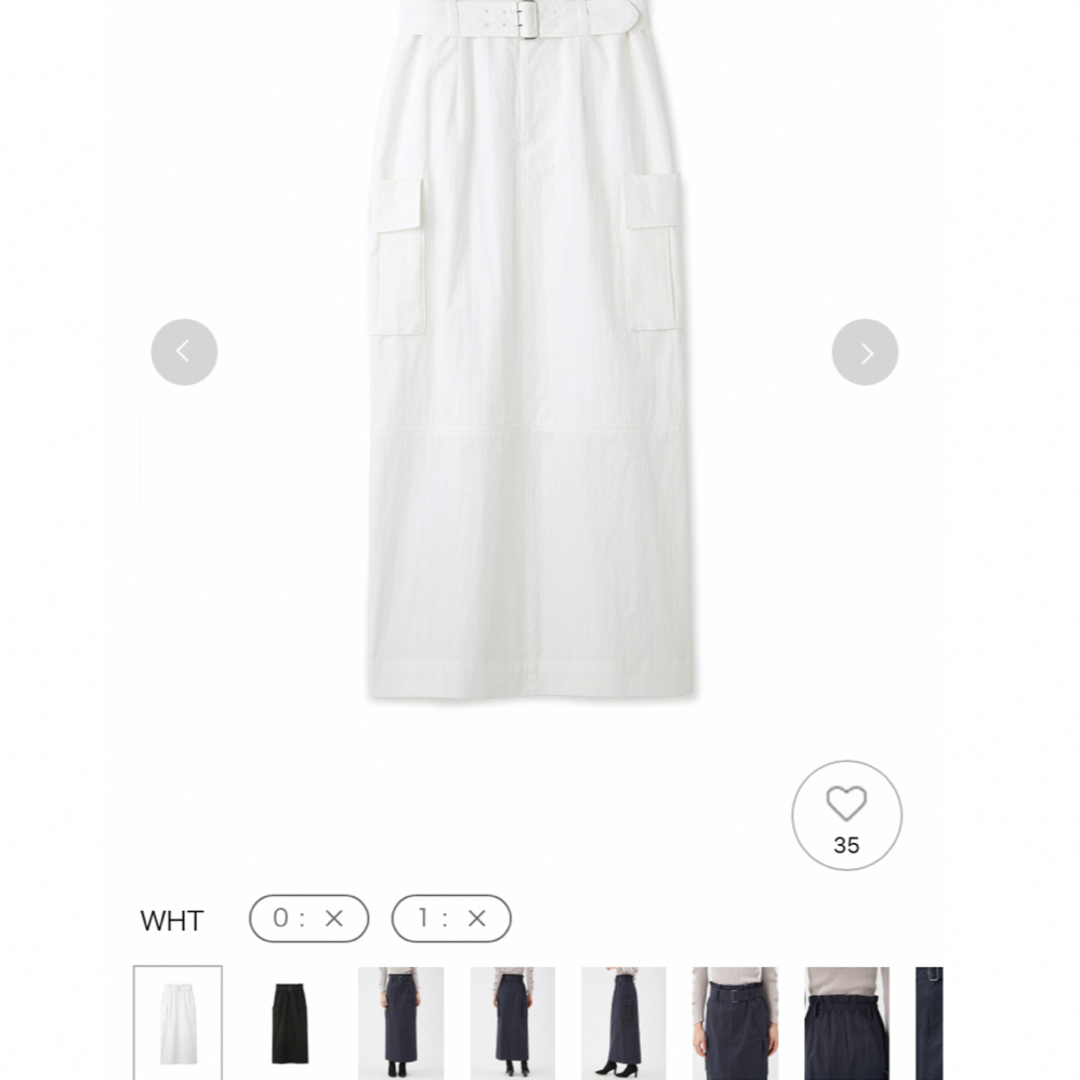The height and width of the screenshot is (1080, 1080).
Task: Add this skirt to favorites
Action: tap(846, 814)
